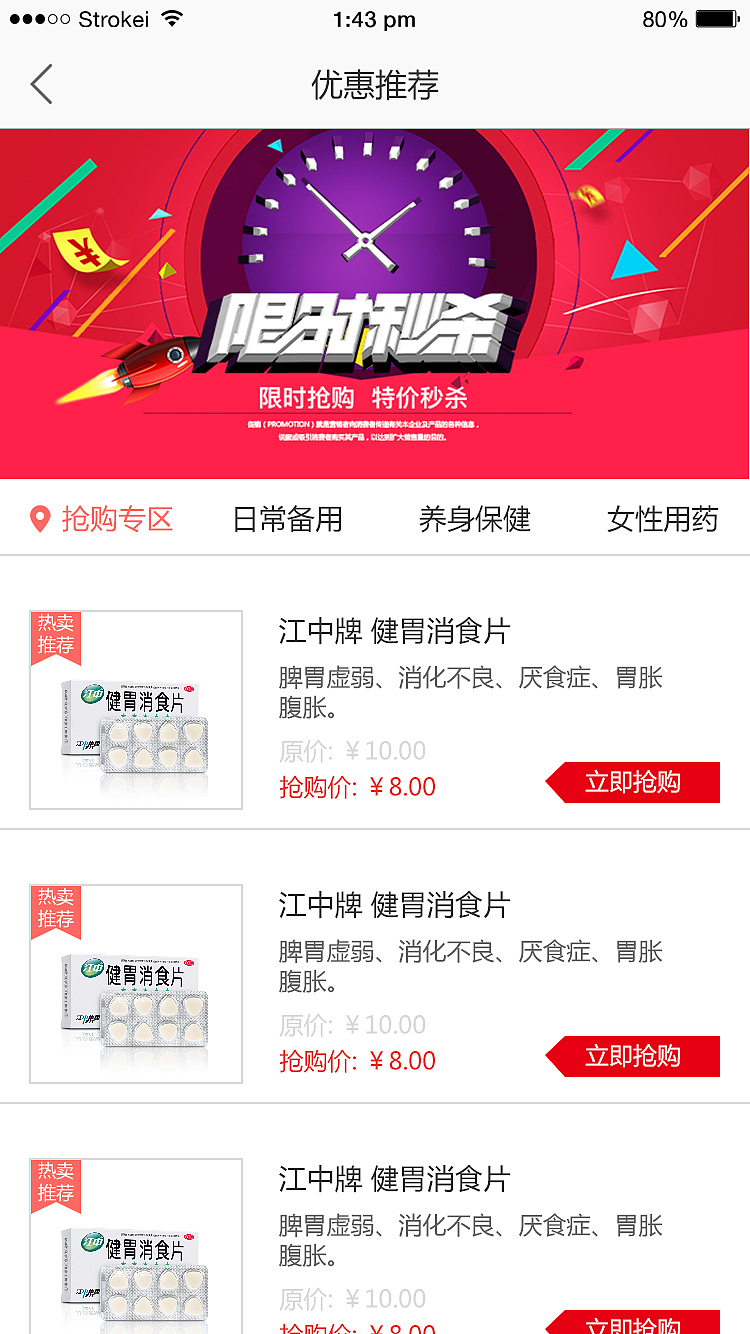Tap the back arrow chevron
750x1334 pixels.
click(x=40, y=84)
